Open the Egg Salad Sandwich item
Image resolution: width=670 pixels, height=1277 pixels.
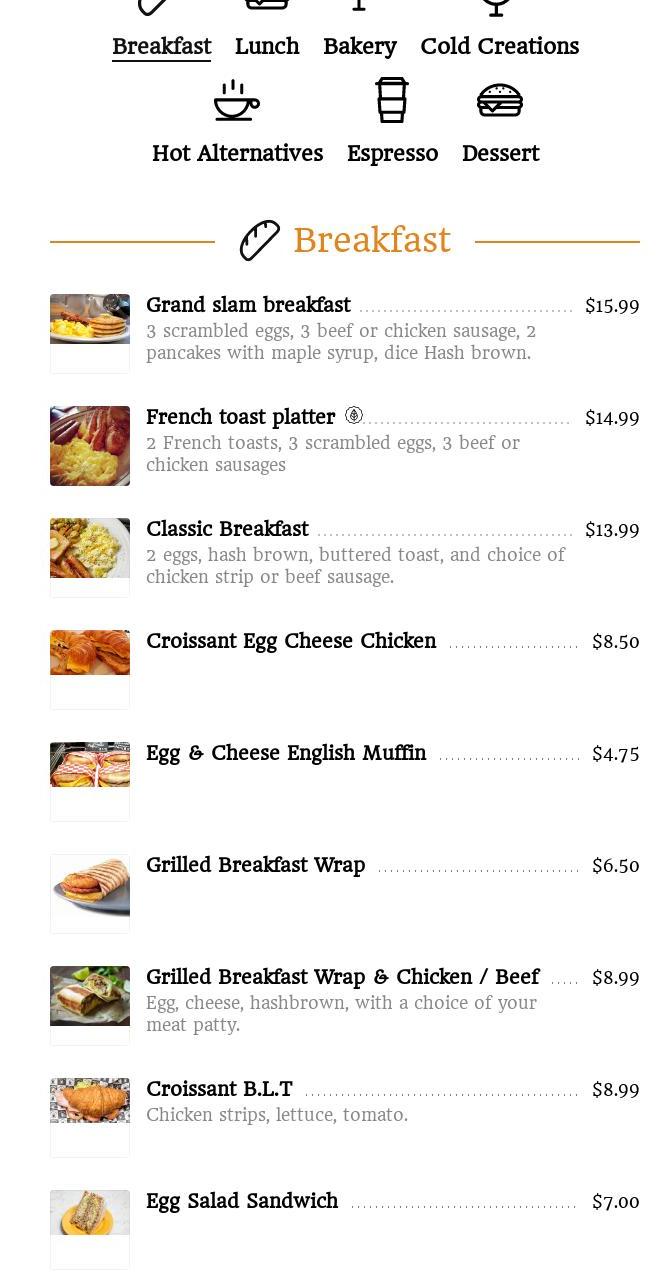pos(345,1230)
